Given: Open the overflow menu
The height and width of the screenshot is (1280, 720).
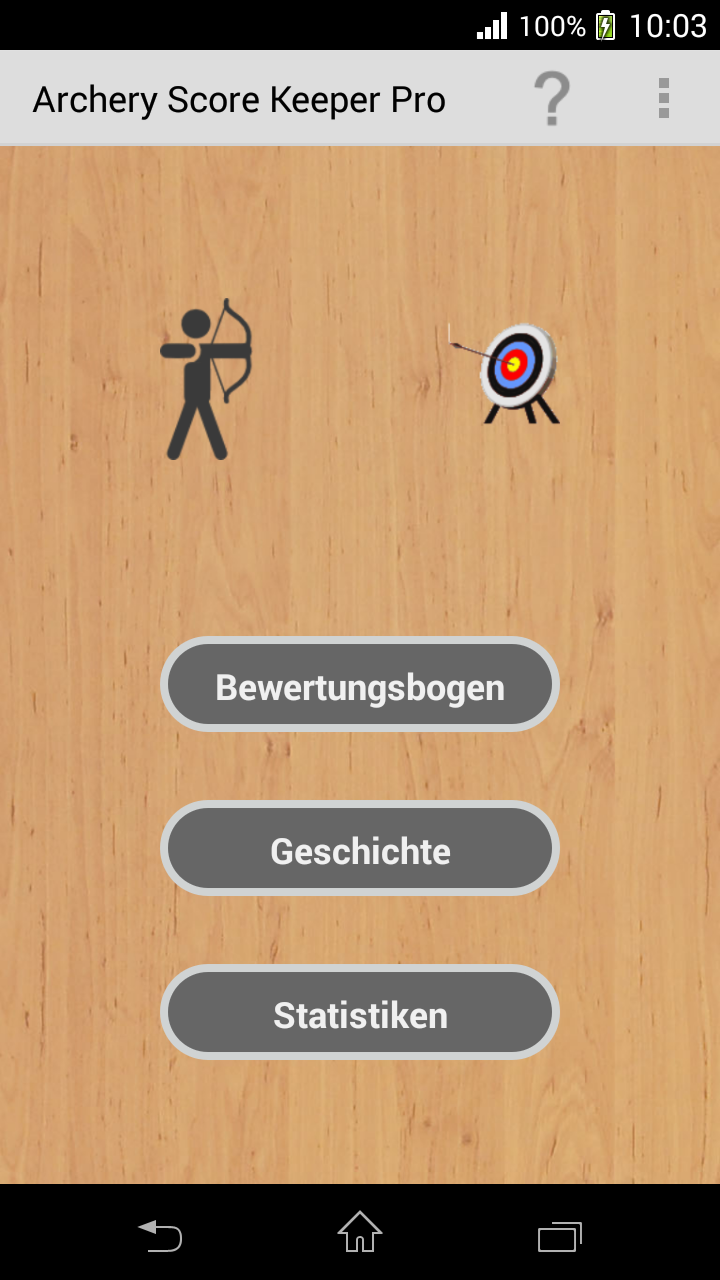Looking at the screenshot, I should pyautogui.click(x=663, y=99).
